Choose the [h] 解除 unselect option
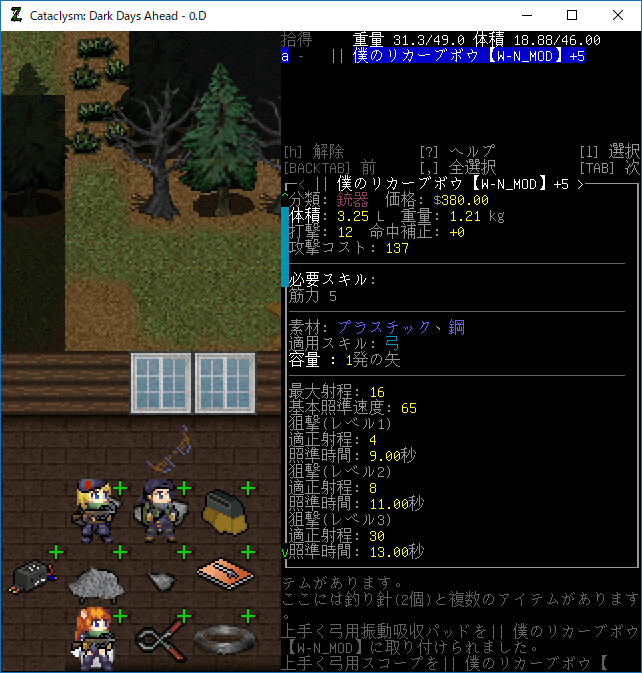Image resolution: width=642 pixels, height=673 pixels. tap(314, 151)
